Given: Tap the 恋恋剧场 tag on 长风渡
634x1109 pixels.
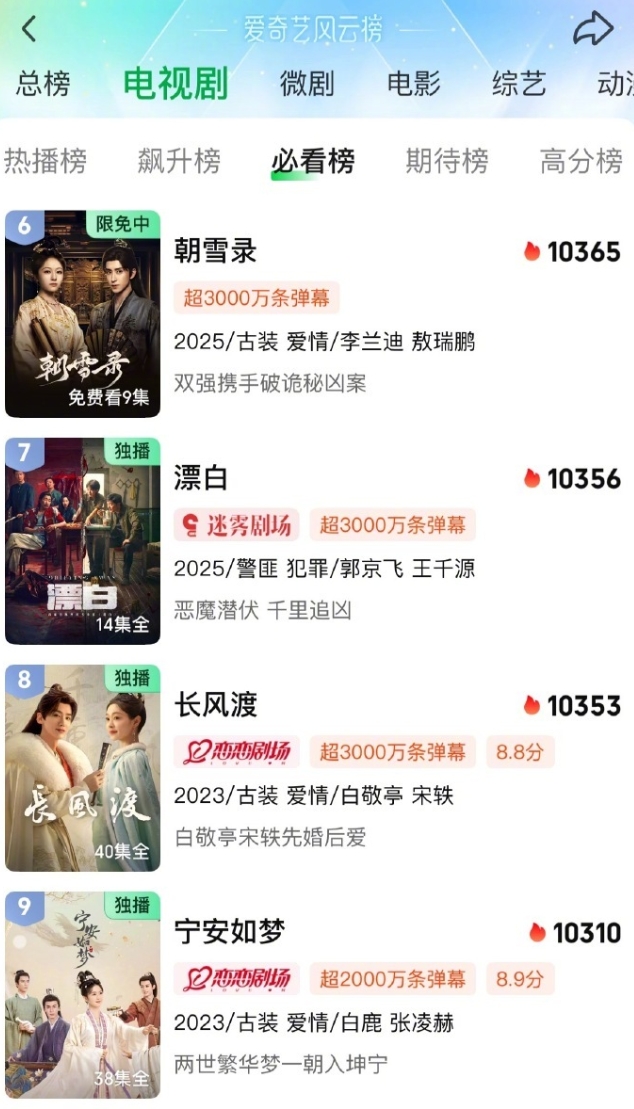Looking at the screenshot, I should [237, 752].
